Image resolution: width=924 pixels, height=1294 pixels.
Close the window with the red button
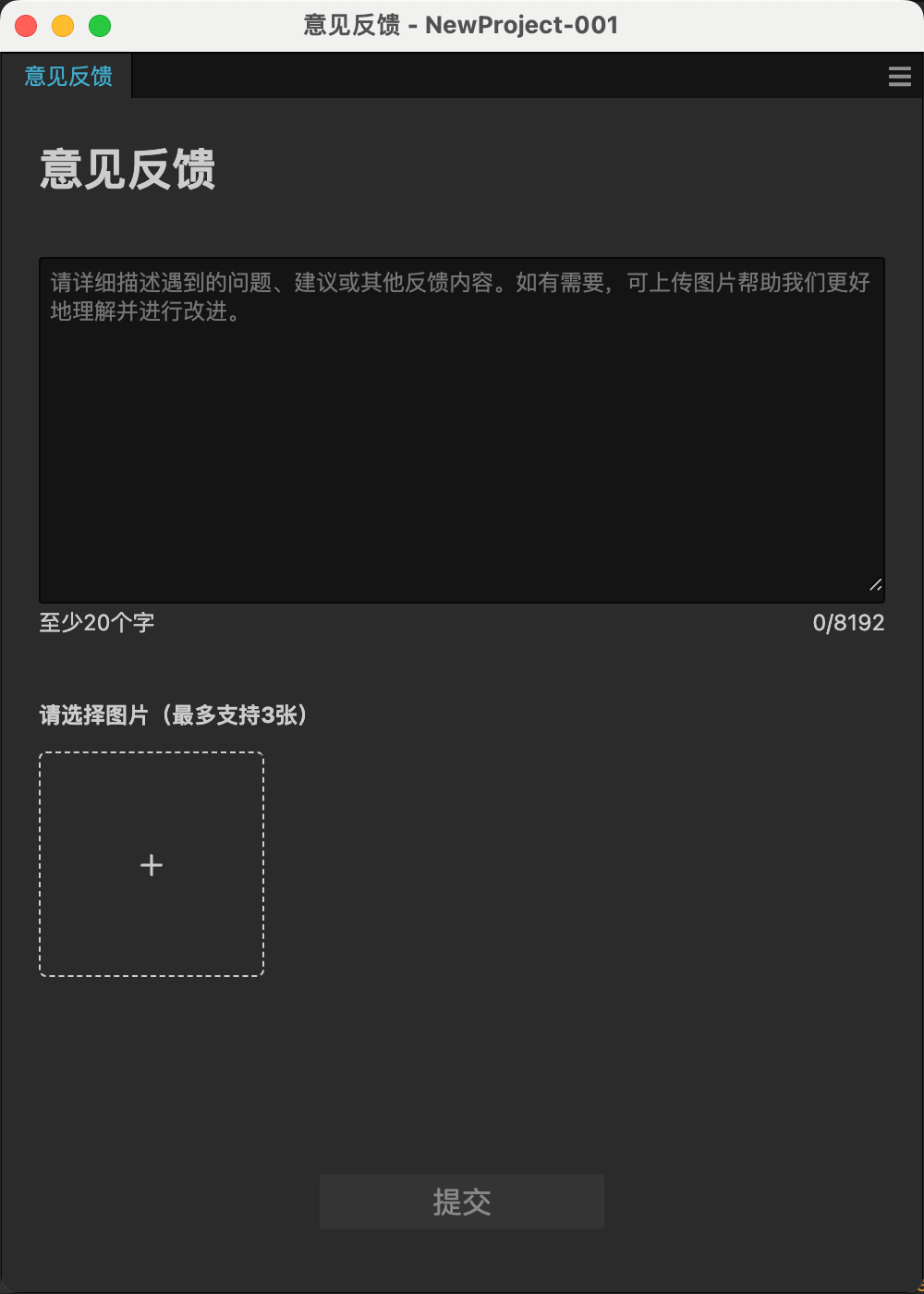coord(26,26)
